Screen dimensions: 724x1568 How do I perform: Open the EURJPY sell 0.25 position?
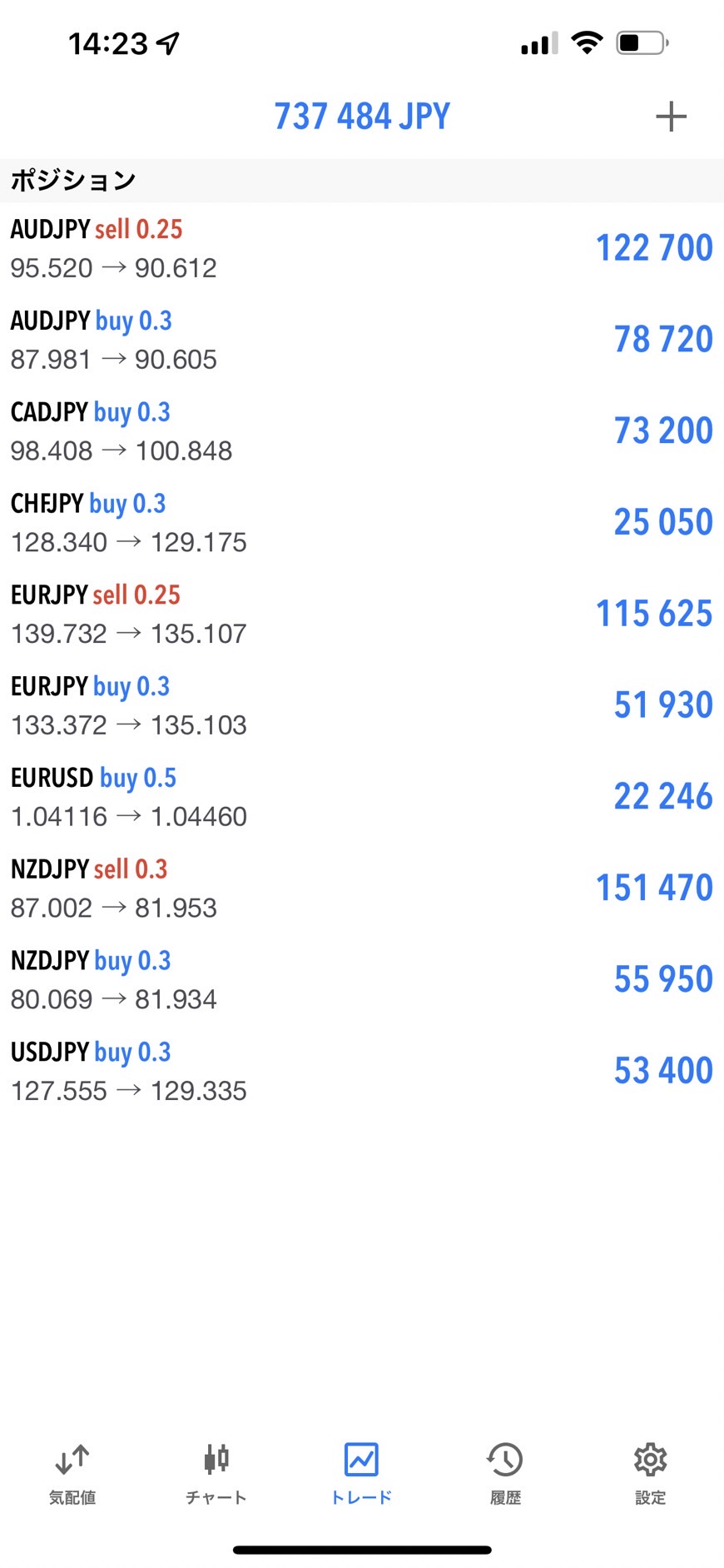pyautogui.click(x=362, y=615)
